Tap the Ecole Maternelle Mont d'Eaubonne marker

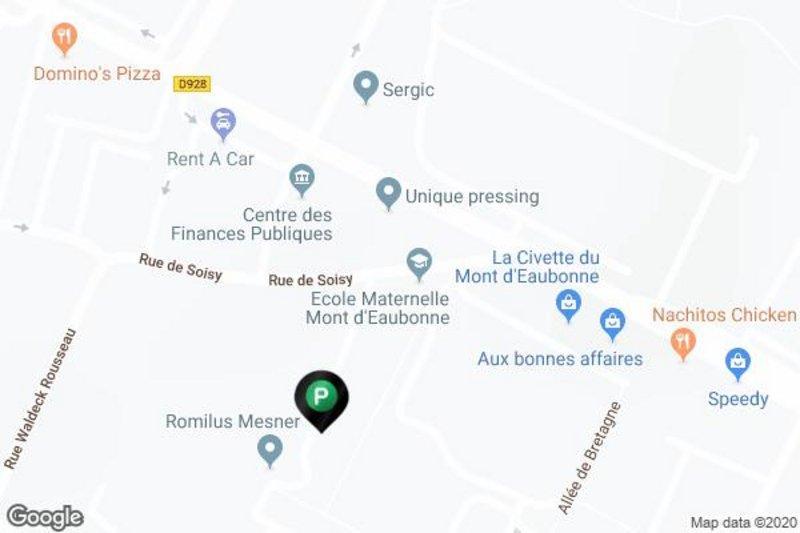click(419, 263)
